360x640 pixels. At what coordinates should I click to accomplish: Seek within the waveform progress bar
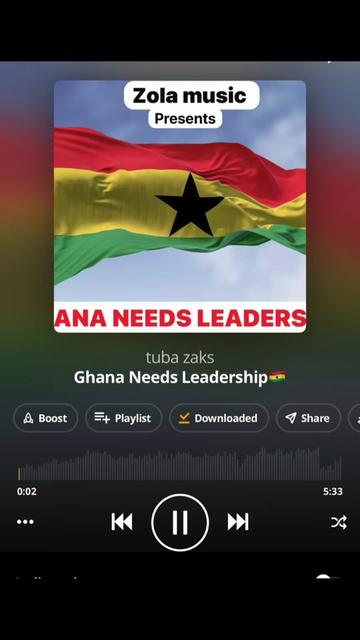(x=180, y=464)
